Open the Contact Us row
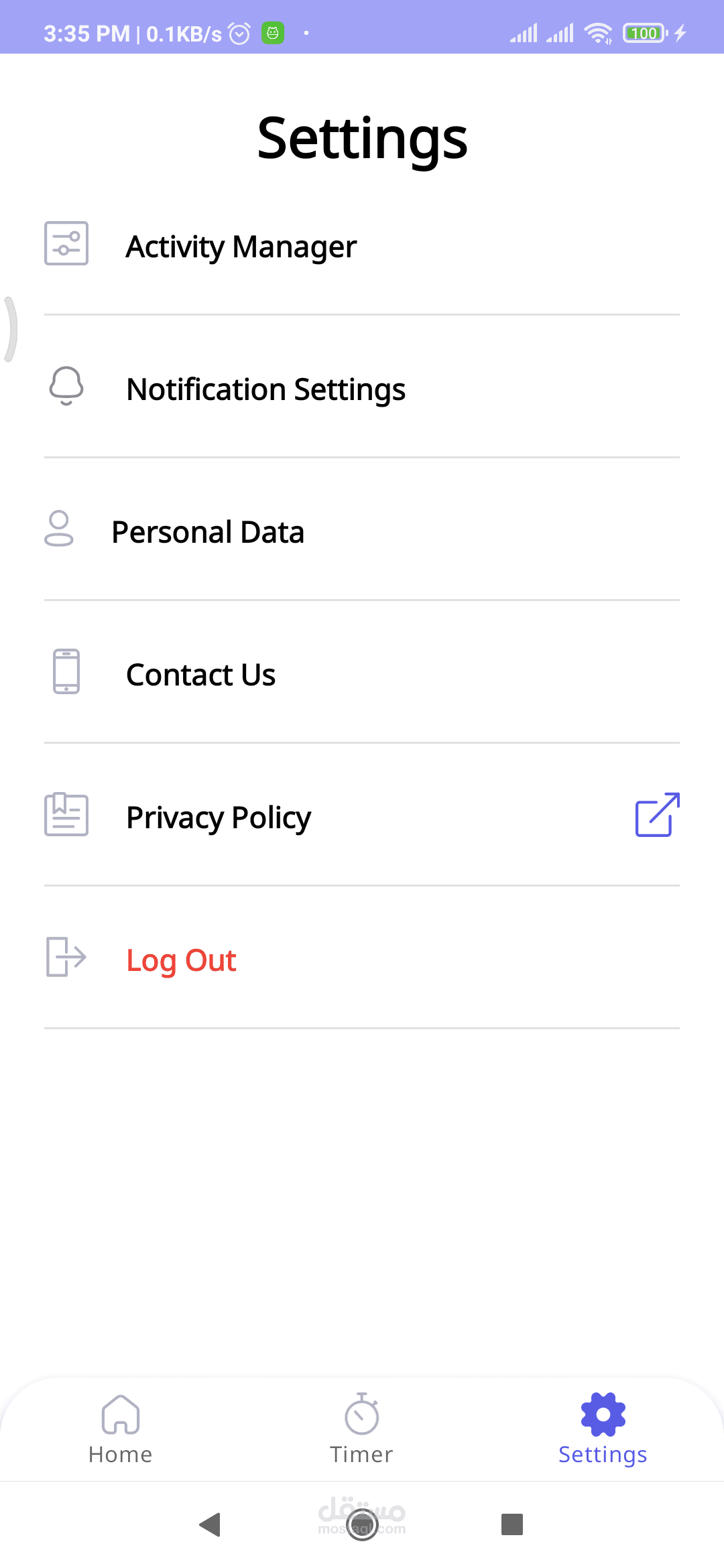Viewport: 724px width, 1568px height. [x=201, y=675]
